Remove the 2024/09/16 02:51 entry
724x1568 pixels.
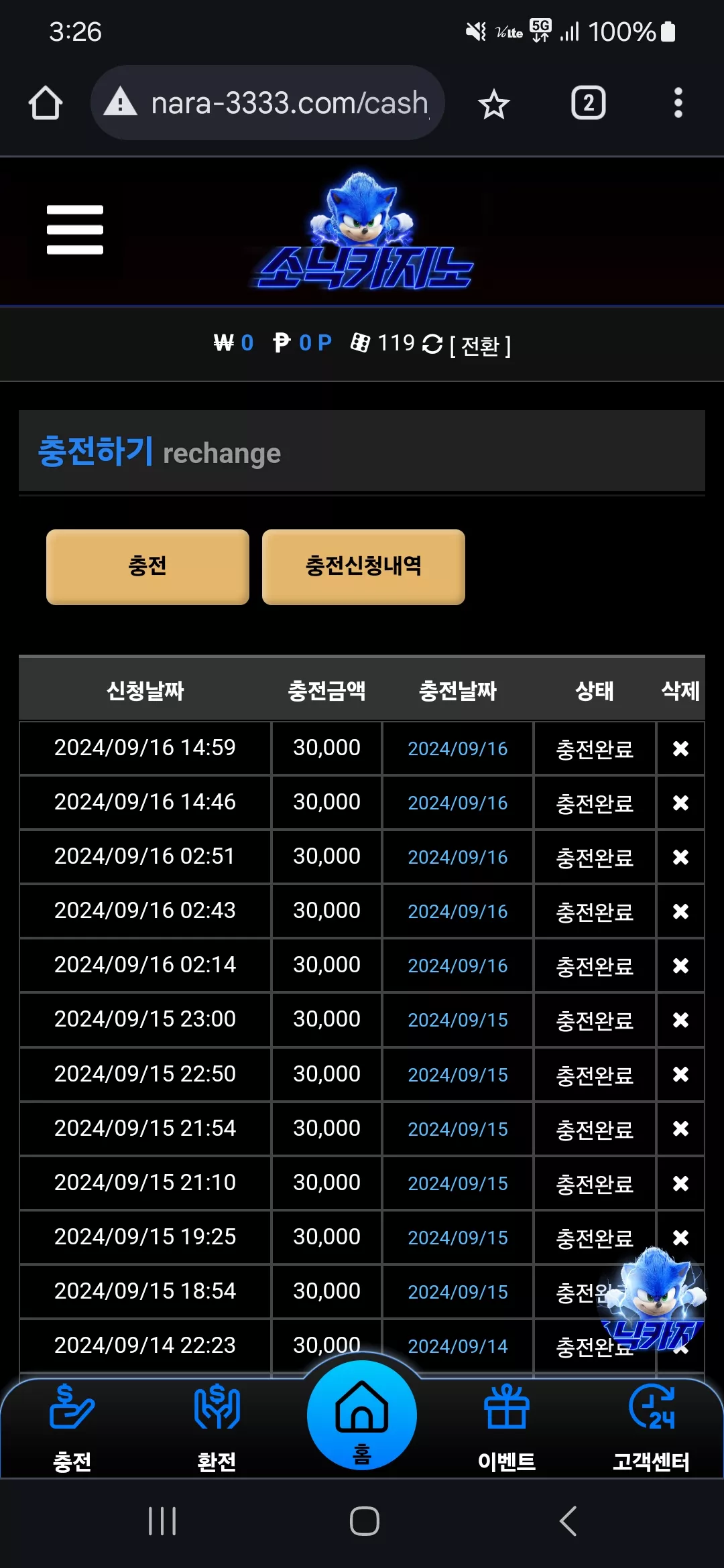coord(680,857)
